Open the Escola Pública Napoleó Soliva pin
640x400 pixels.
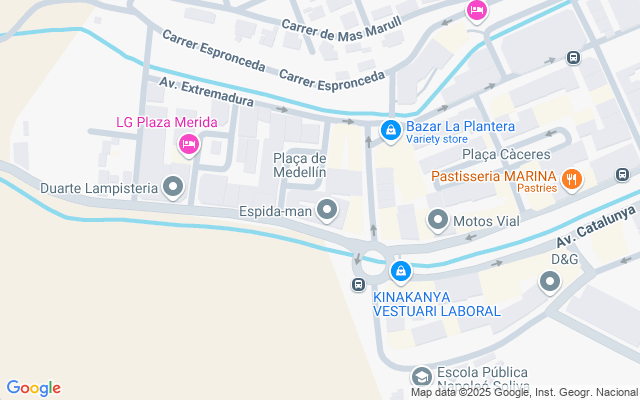click(422, 377)
